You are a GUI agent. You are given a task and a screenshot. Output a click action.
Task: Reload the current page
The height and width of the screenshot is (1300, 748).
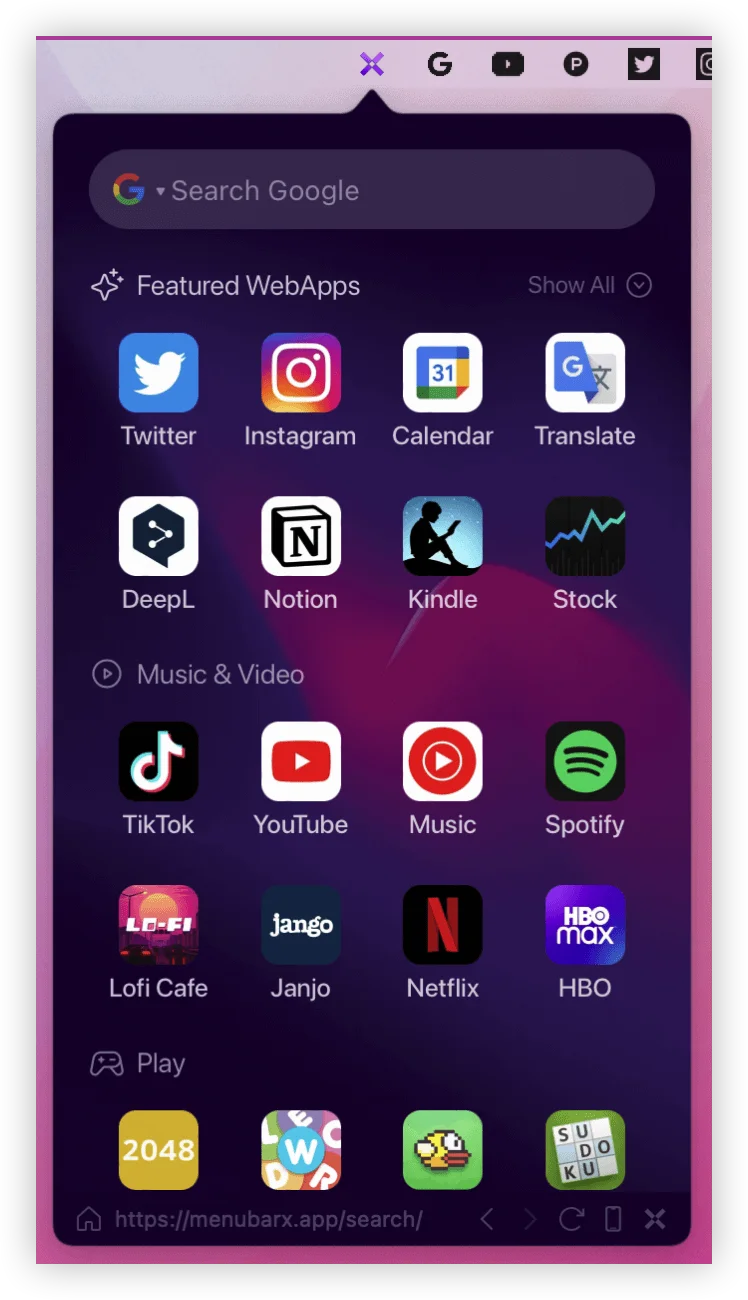point(571,1219)
